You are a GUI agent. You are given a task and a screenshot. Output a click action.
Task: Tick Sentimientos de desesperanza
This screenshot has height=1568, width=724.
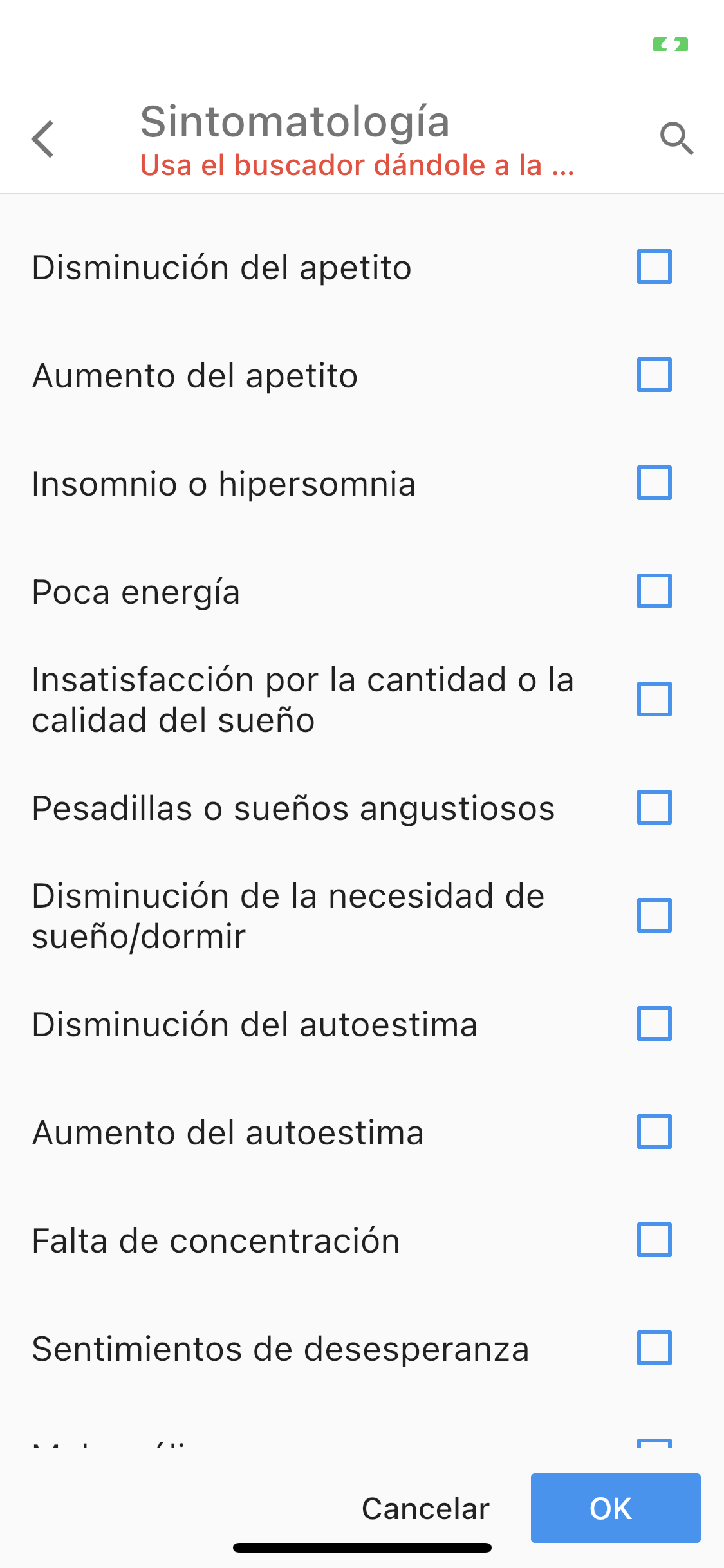pyautogui.click(x=654, y=1348)
